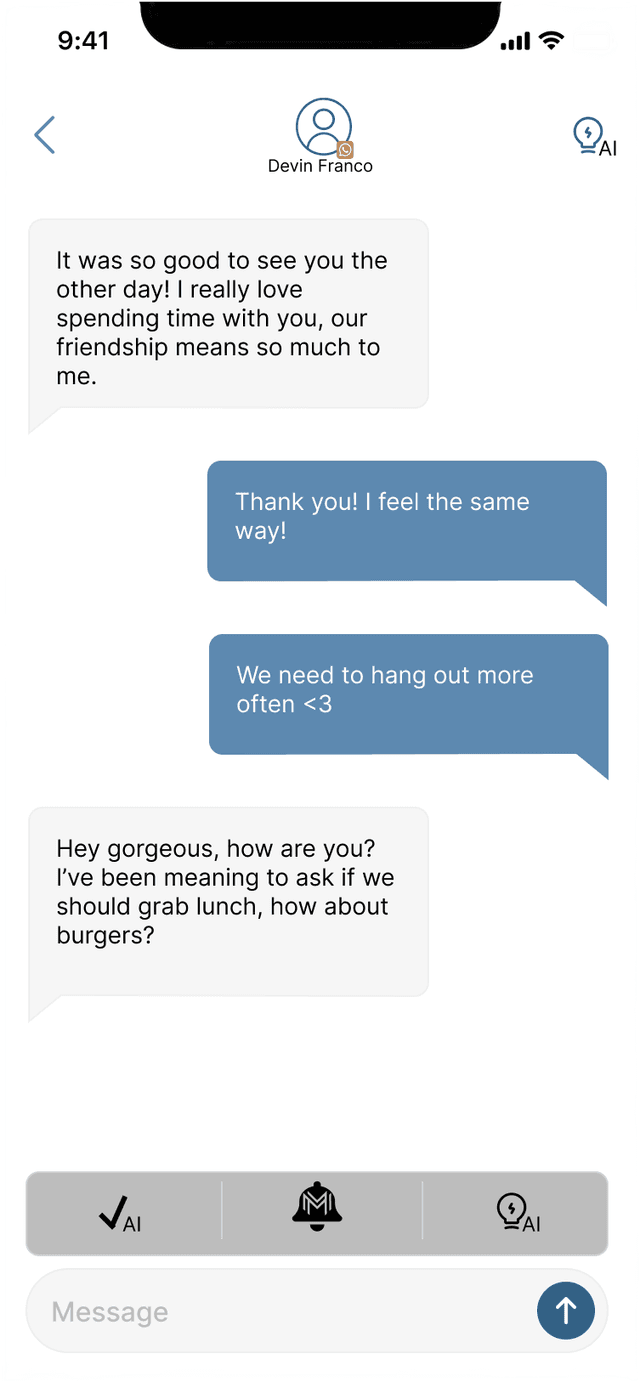Tap the AI checkmark toolbar button
The width and height of the screenshot is (640, 1382).
122,1213
